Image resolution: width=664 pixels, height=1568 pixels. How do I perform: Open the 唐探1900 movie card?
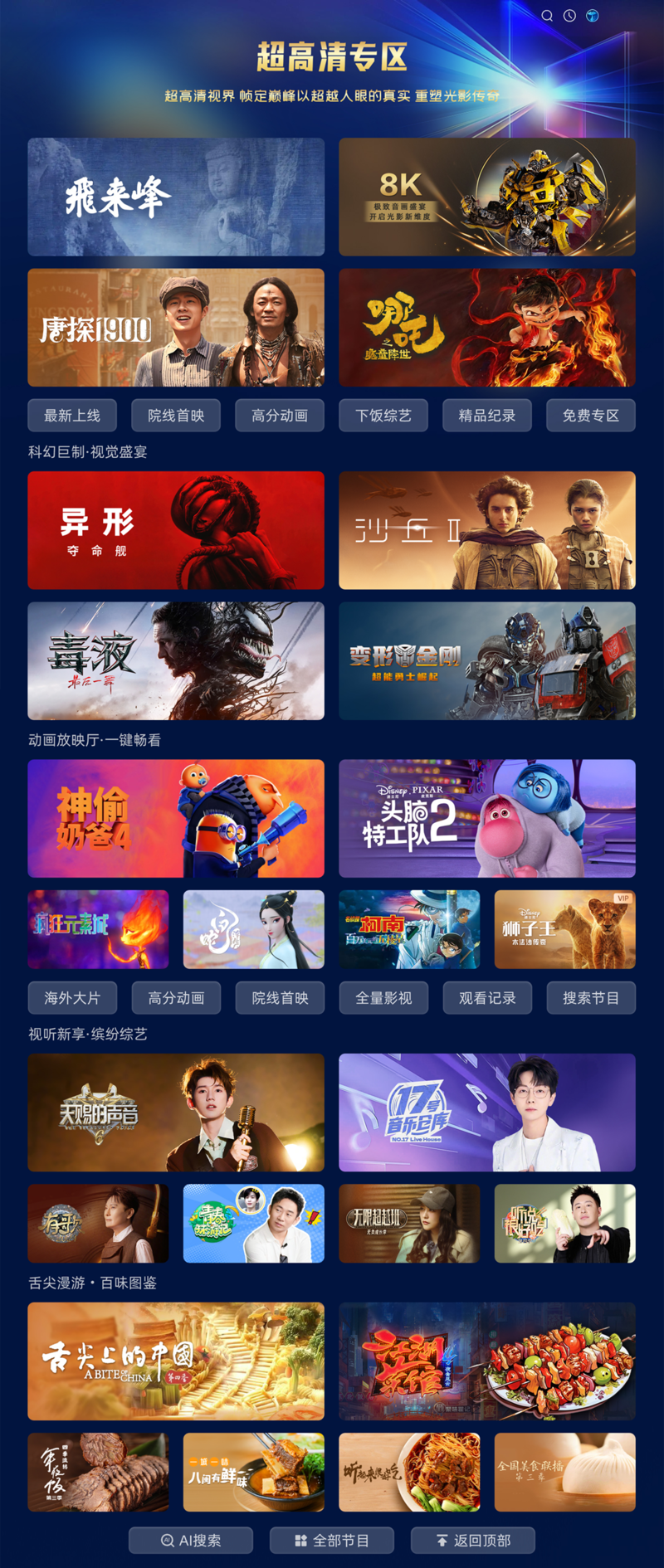coord(176,328)
